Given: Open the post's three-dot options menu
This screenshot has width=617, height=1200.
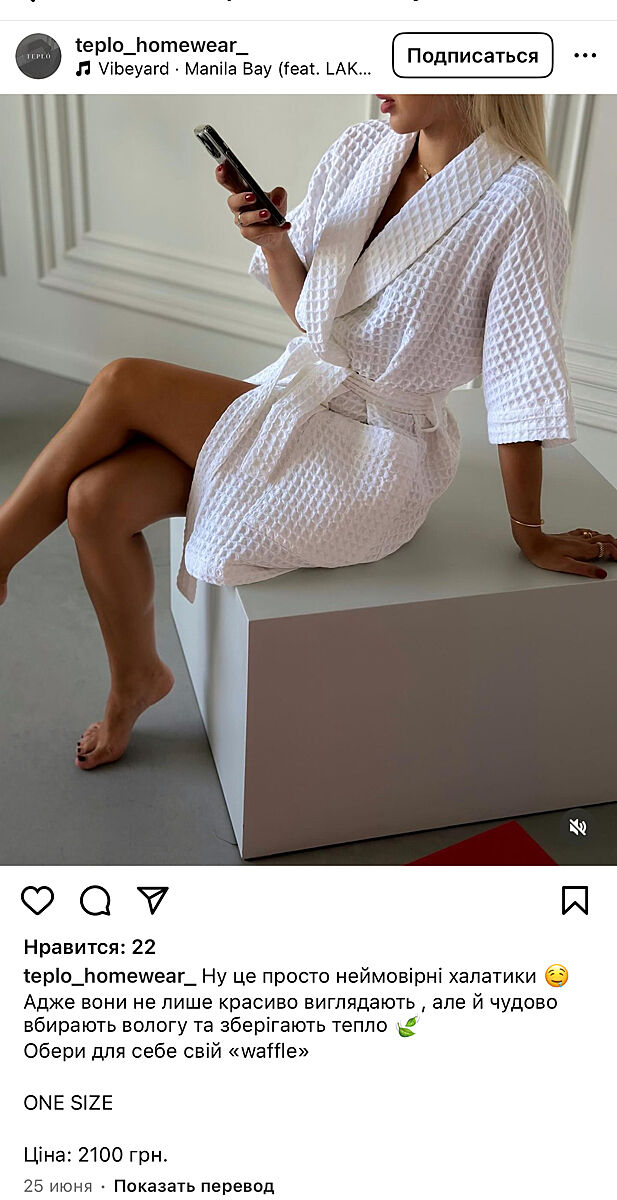Looking at the screenshot, I should (x=585, y=56).
